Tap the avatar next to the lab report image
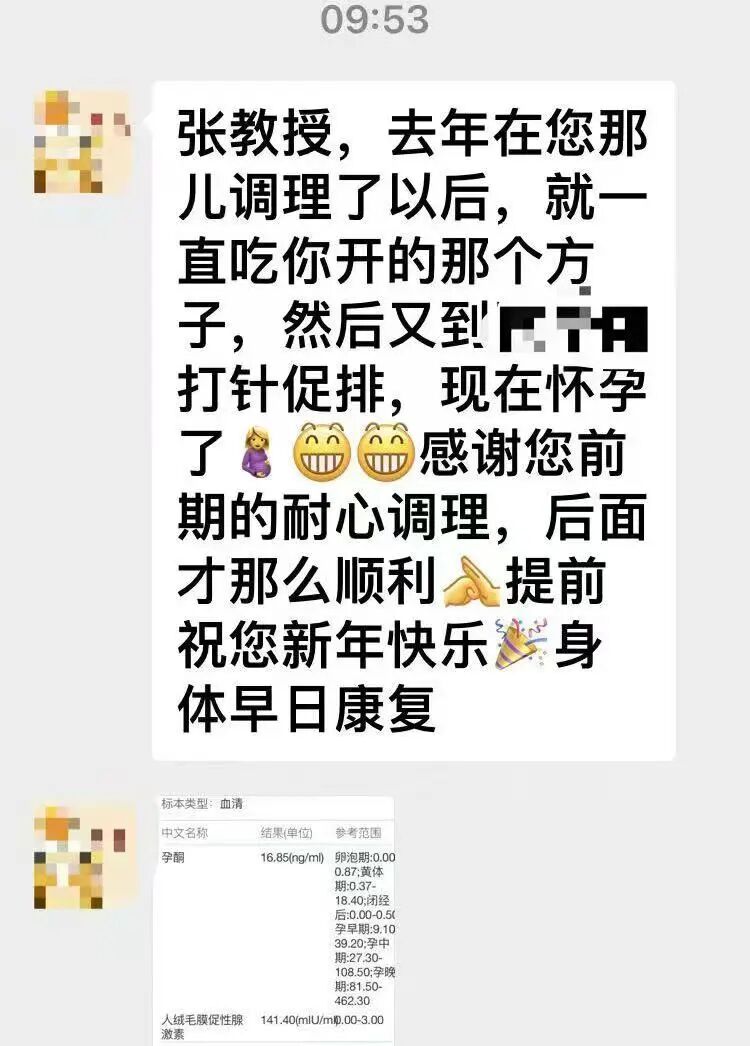 [x=84, y=857]
